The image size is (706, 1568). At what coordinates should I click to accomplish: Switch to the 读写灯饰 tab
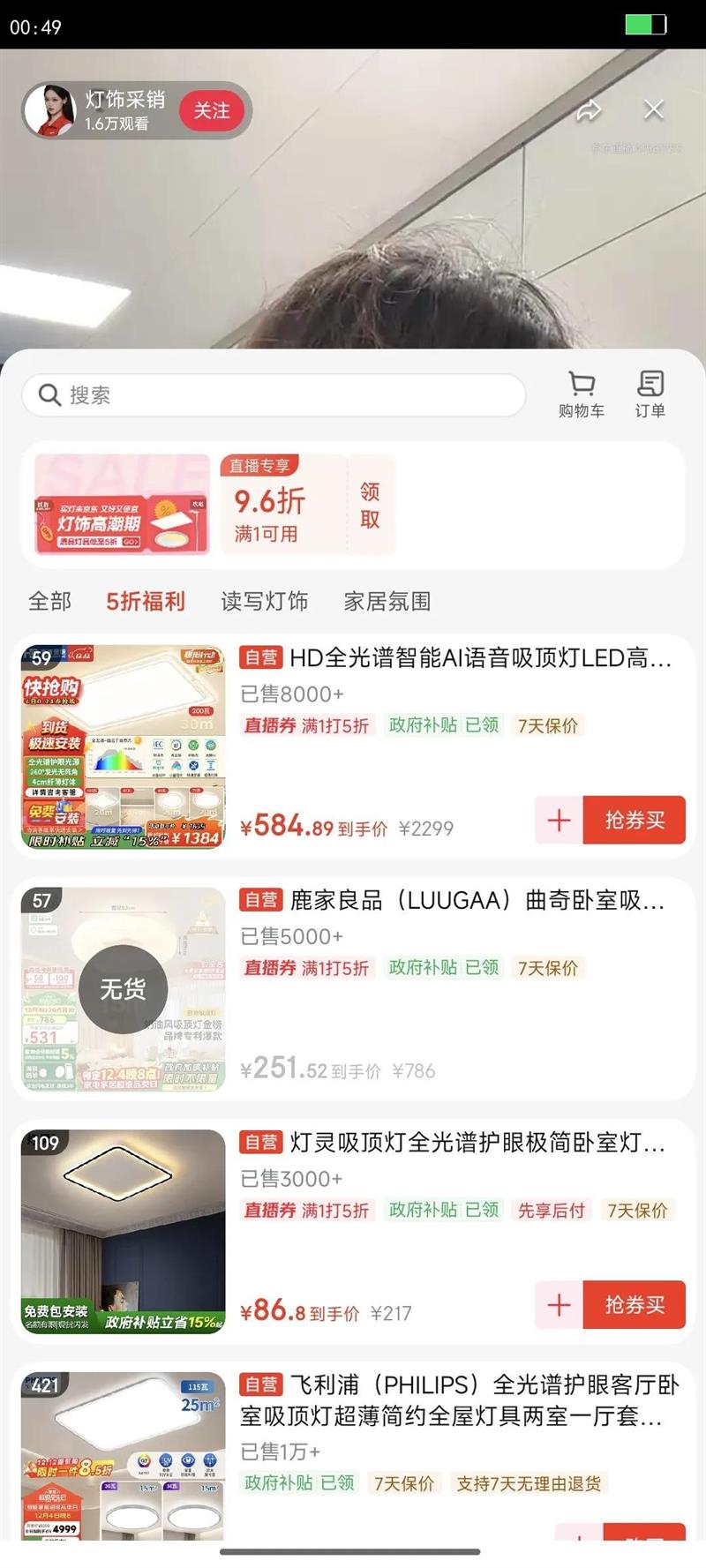[x=265, y=602]
